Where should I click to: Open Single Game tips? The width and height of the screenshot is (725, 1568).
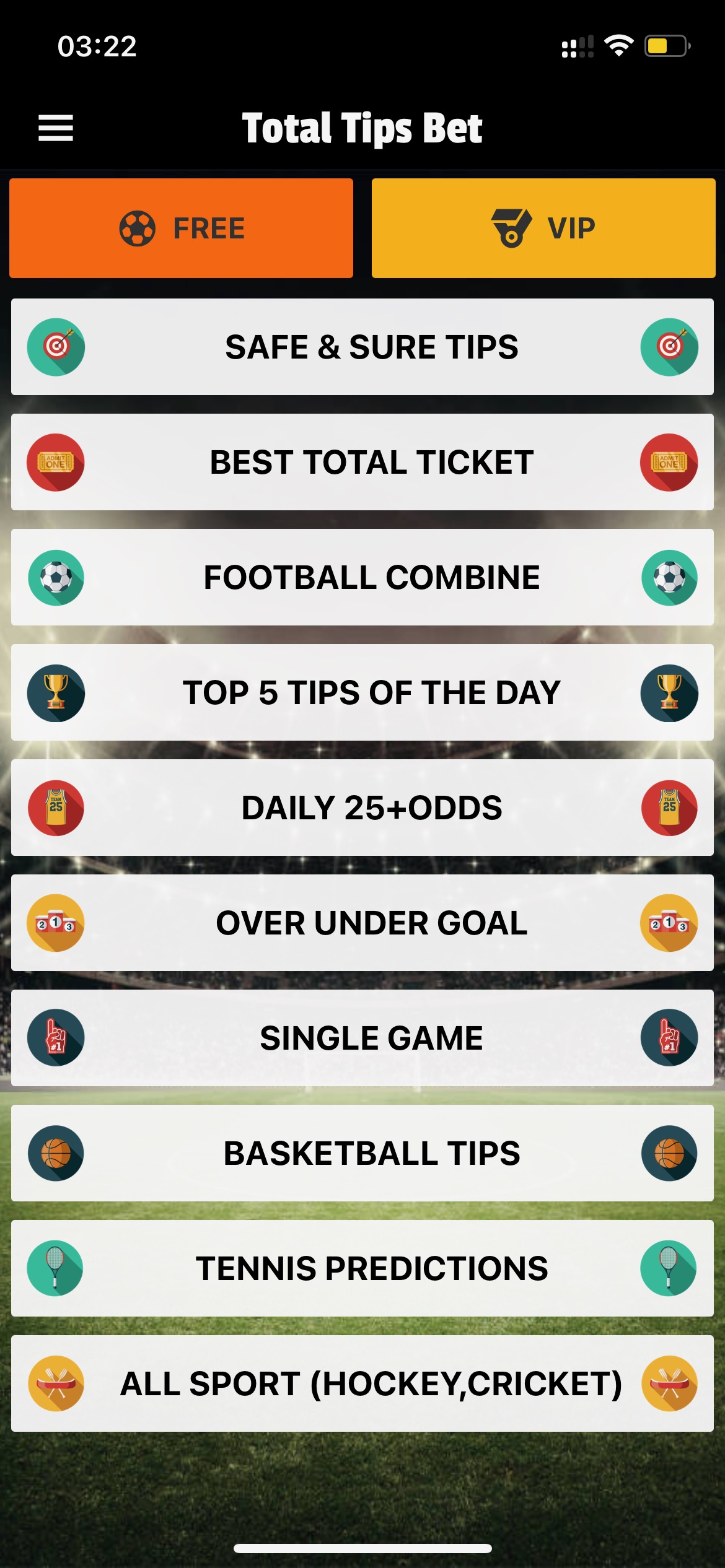(x=362, y=1038)
